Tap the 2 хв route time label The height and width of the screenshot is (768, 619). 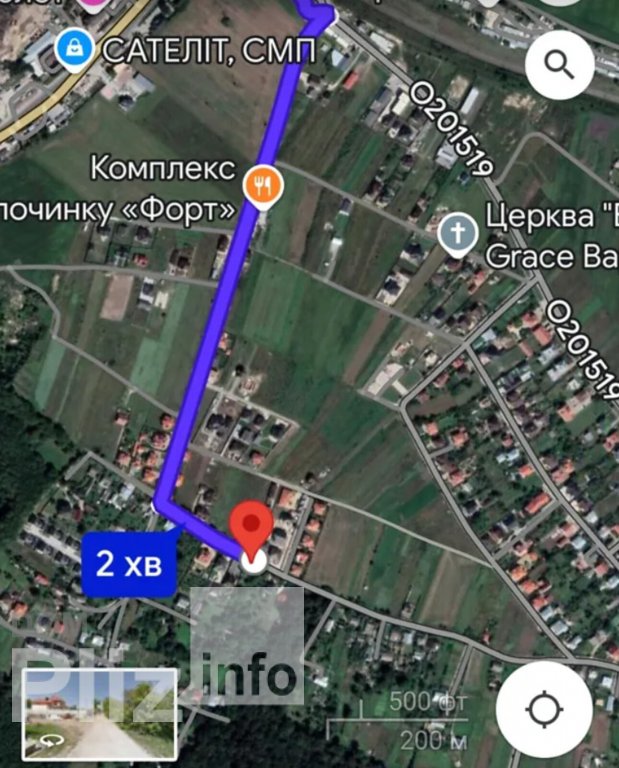pos(129,565)
